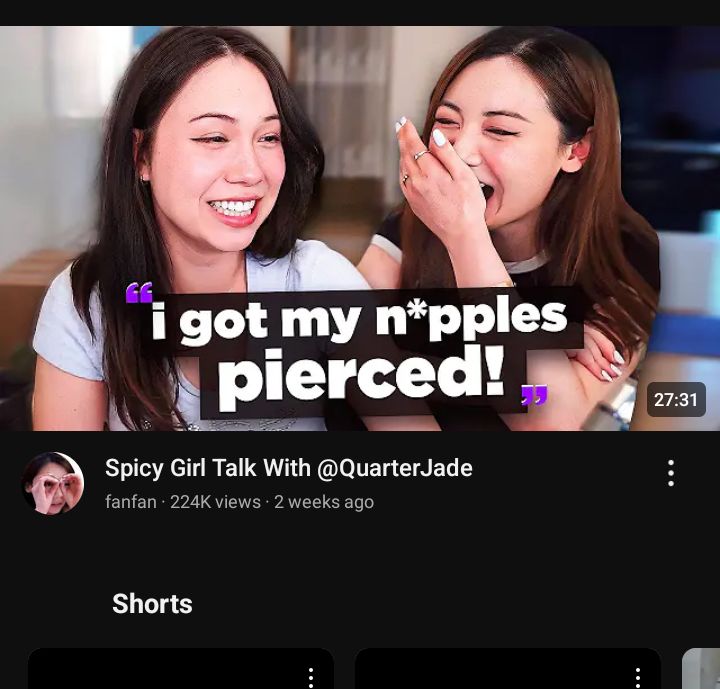Open menu of the second Shorts card
Image resolution: width=720 pixels, height=689 pixels.
[637, 677]
